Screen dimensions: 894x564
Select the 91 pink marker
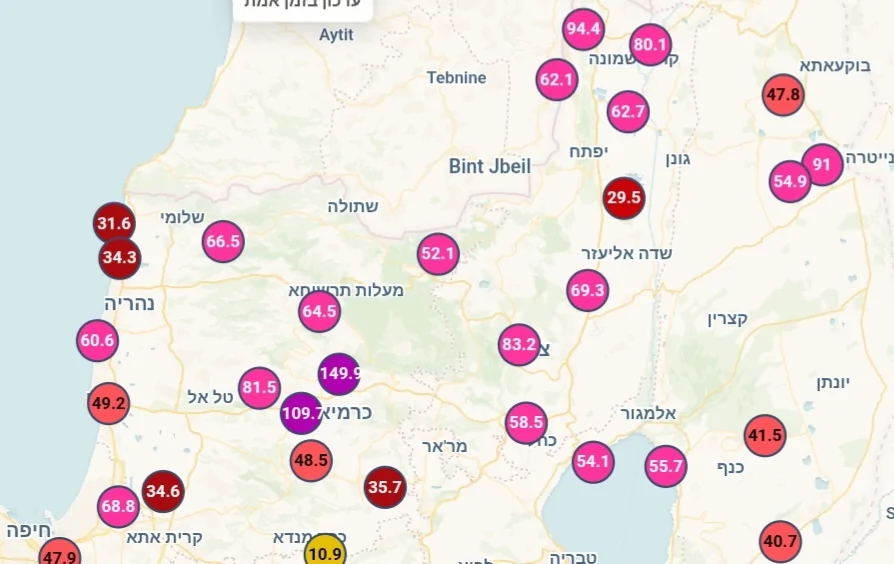822,165
